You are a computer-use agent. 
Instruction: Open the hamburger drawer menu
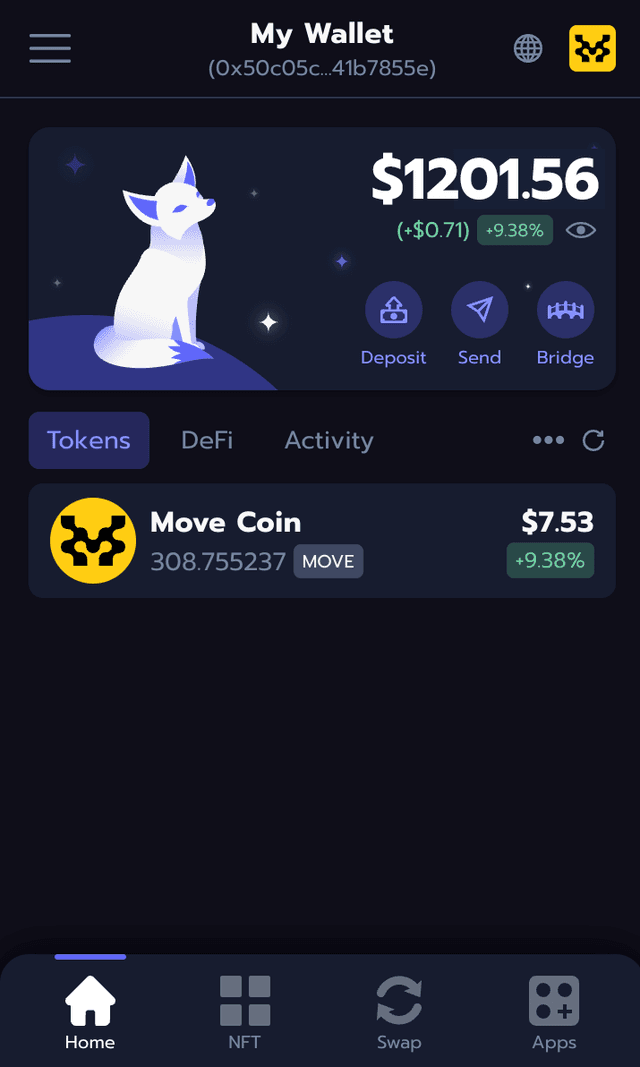click(50, 48)
